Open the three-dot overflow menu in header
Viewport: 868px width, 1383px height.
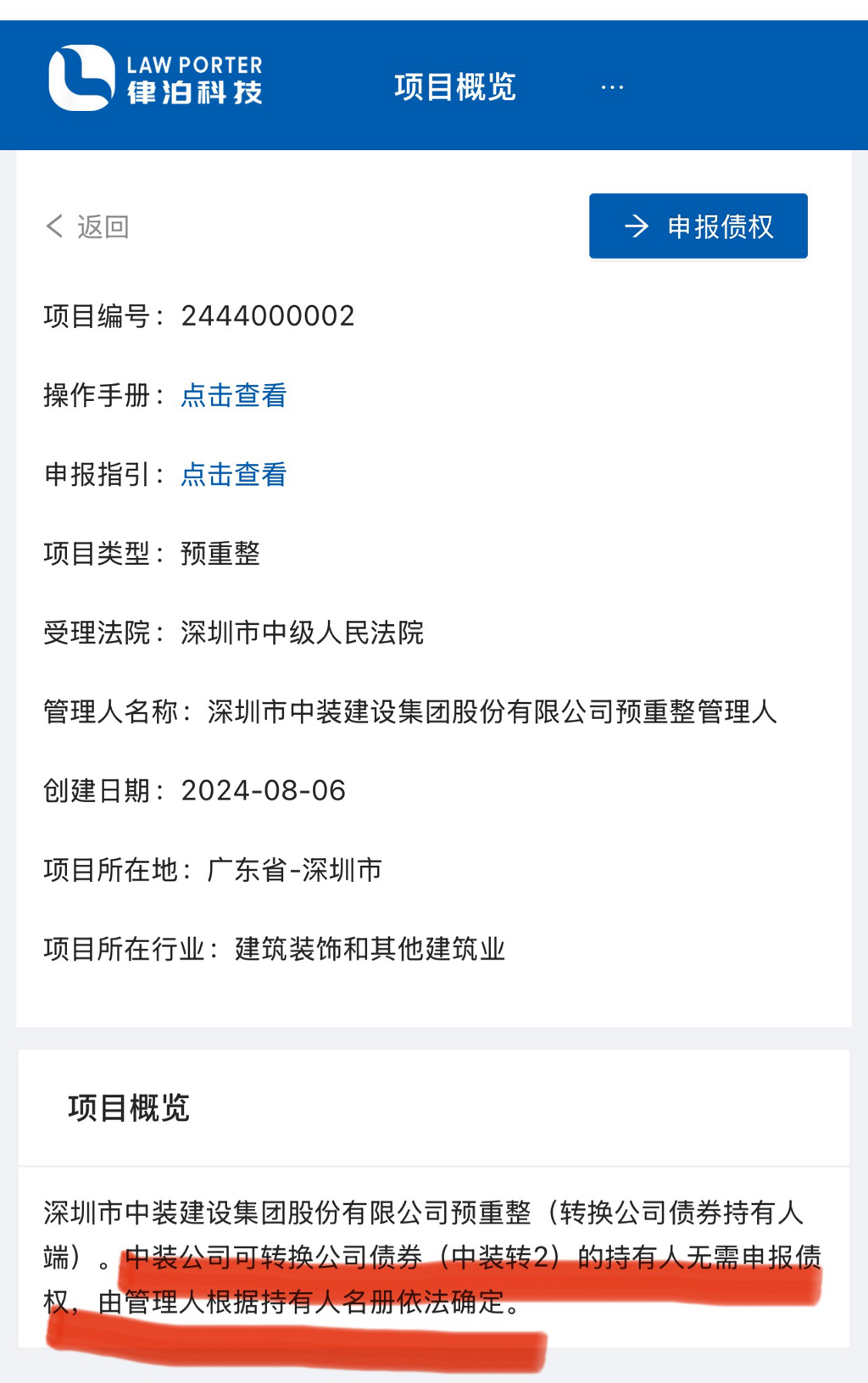pos(612,87)
